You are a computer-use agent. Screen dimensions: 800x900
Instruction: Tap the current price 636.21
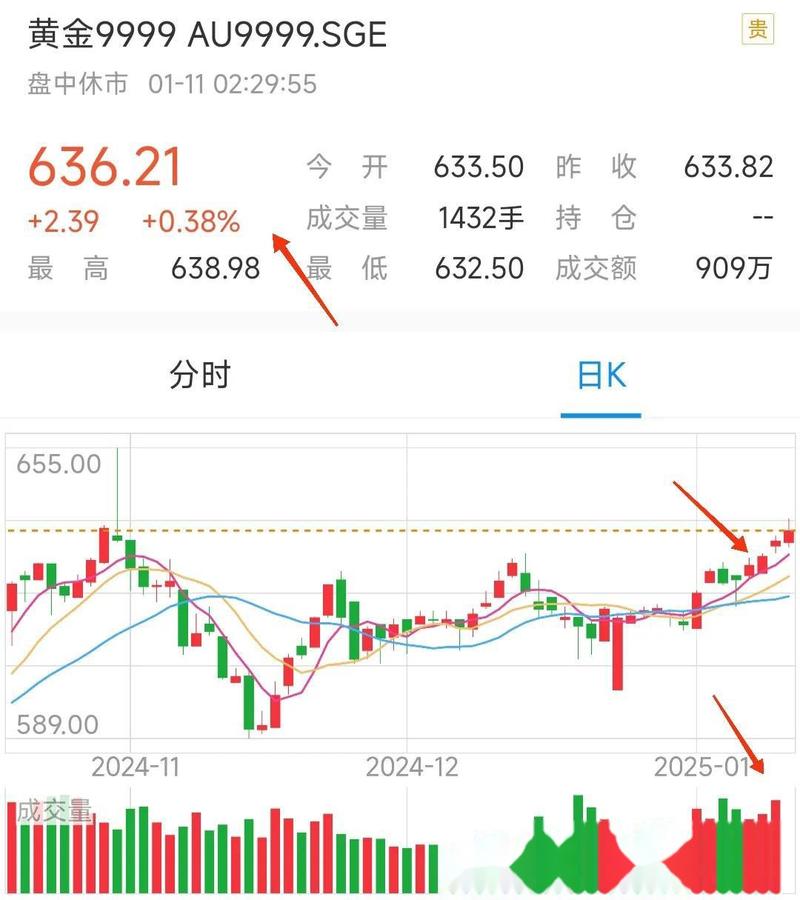pos(104,165)
